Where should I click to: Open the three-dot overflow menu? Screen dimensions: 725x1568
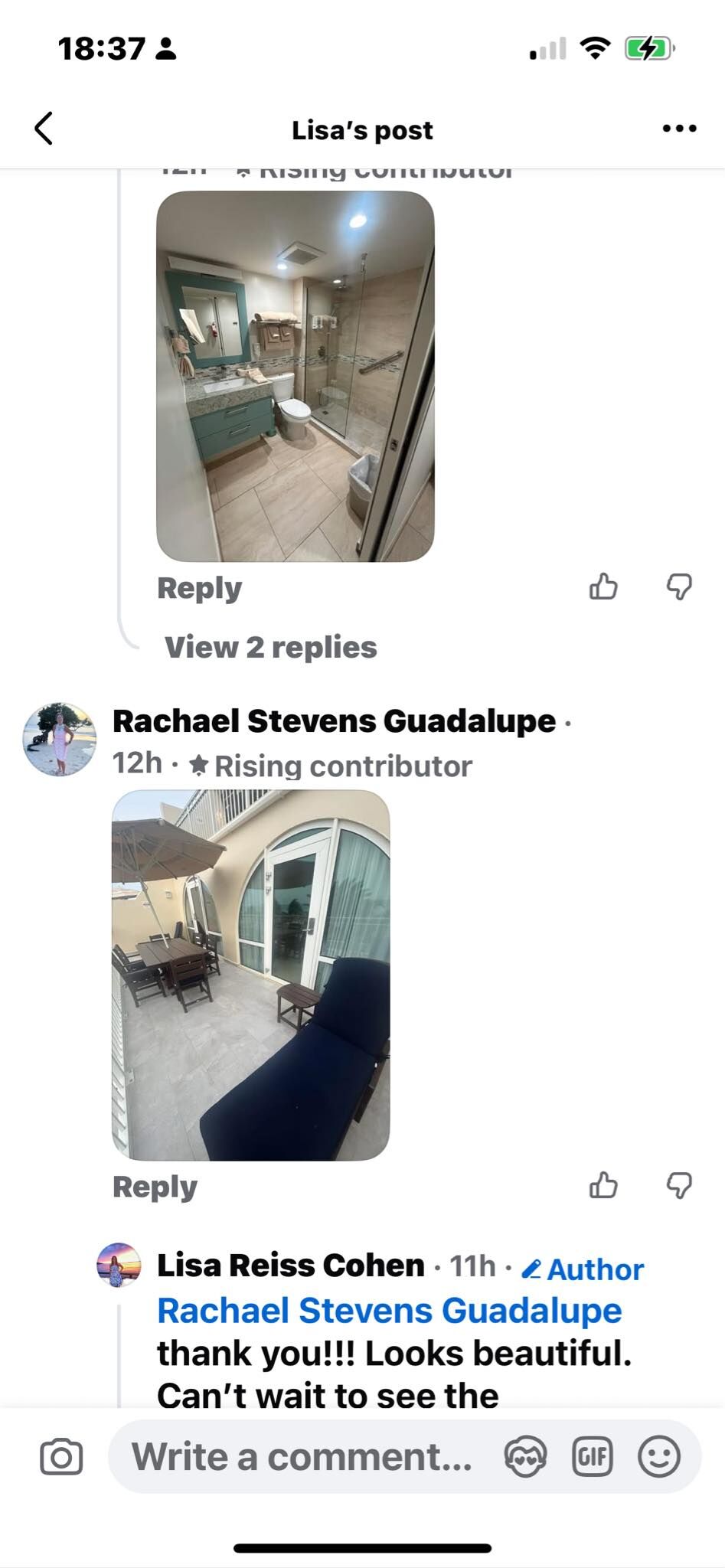click(x=679, y=129)
